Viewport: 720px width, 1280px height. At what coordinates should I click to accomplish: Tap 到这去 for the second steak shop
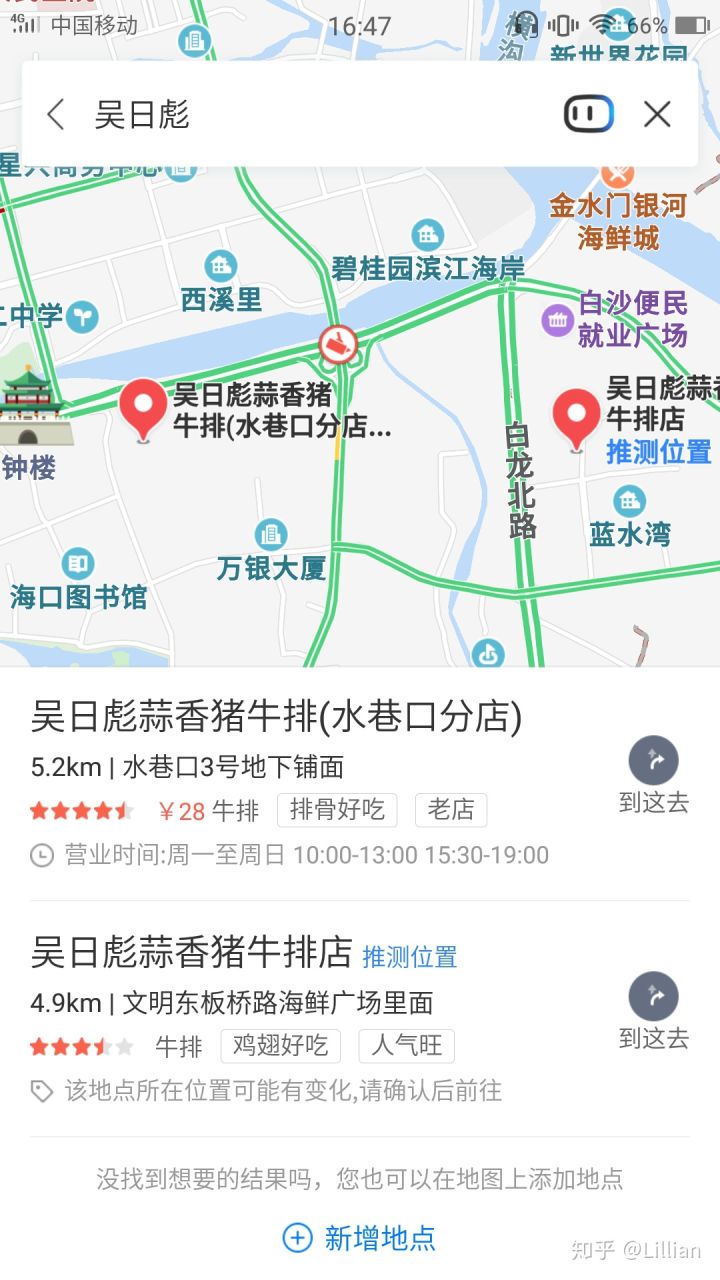pos(654,996)
